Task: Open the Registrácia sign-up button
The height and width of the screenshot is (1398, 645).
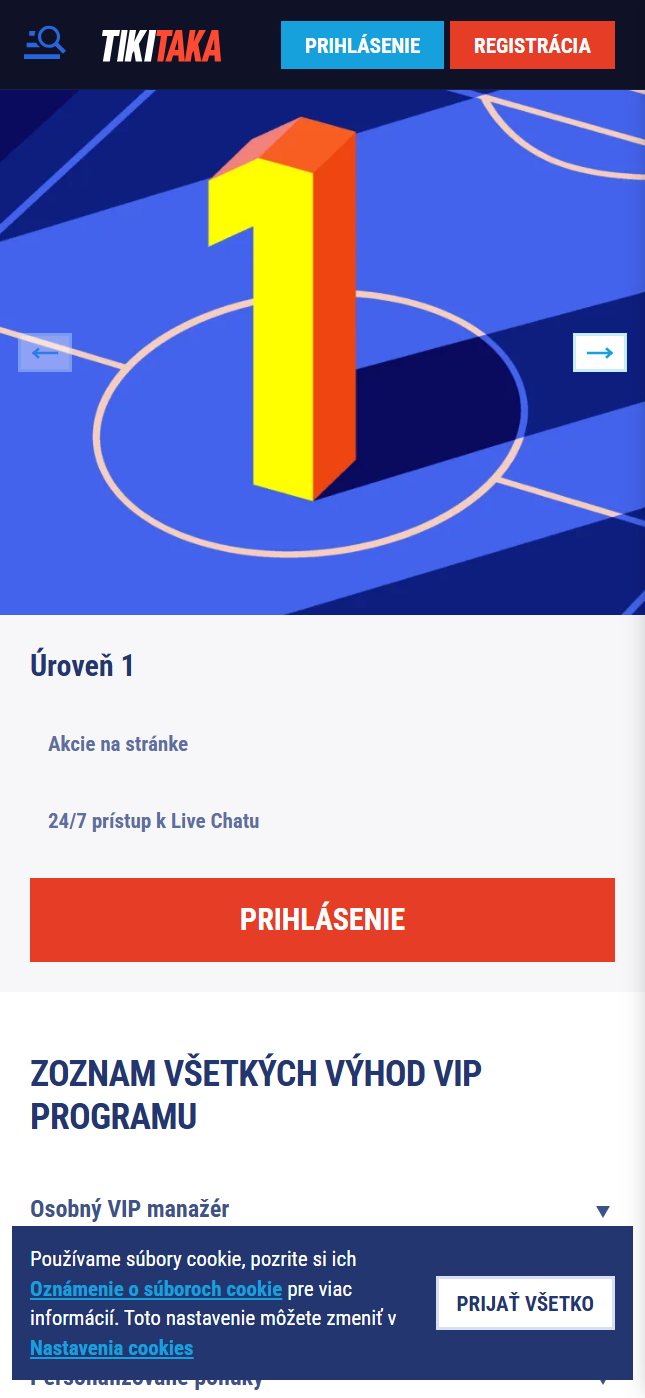Action: coord(532,45)
